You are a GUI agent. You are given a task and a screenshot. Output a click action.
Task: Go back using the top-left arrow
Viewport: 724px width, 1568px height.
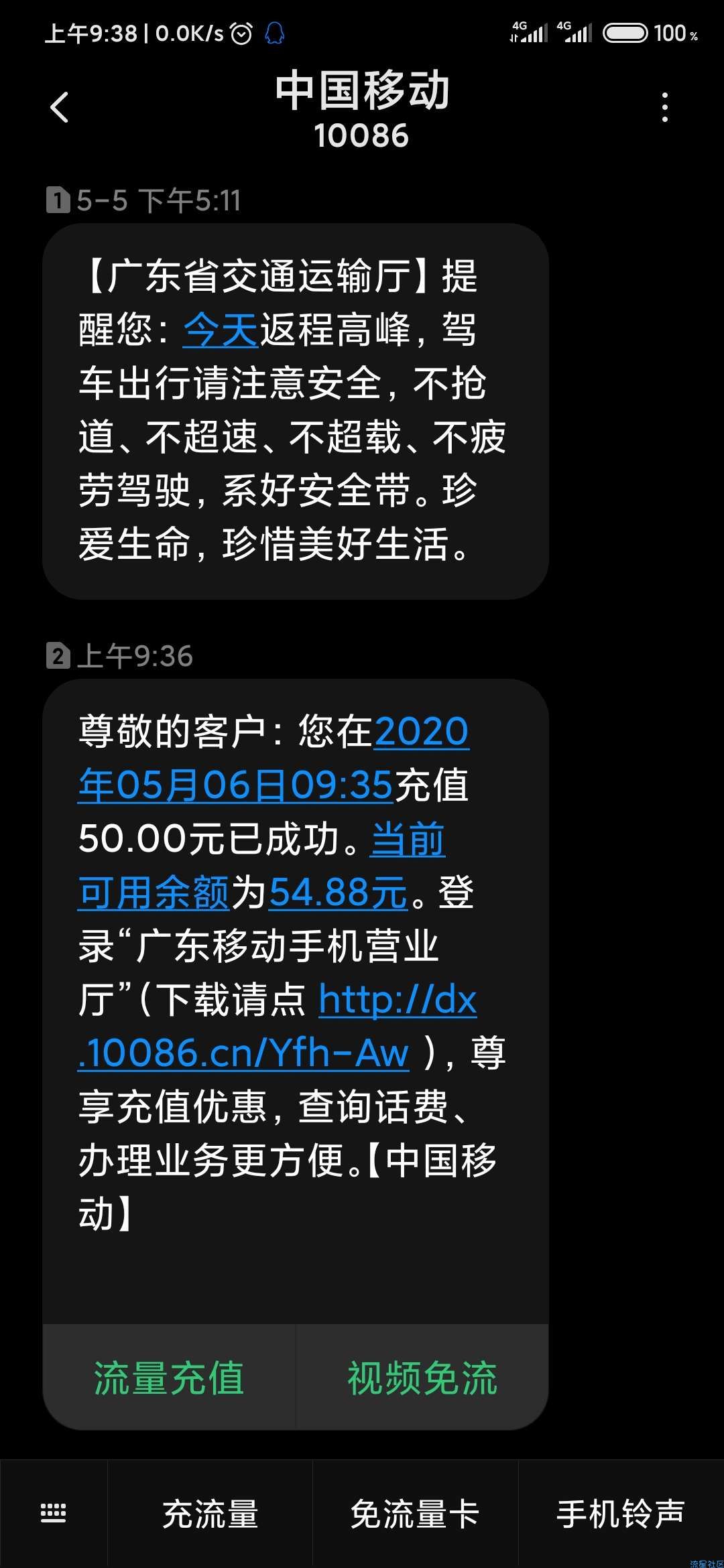[x=59, y=107]
